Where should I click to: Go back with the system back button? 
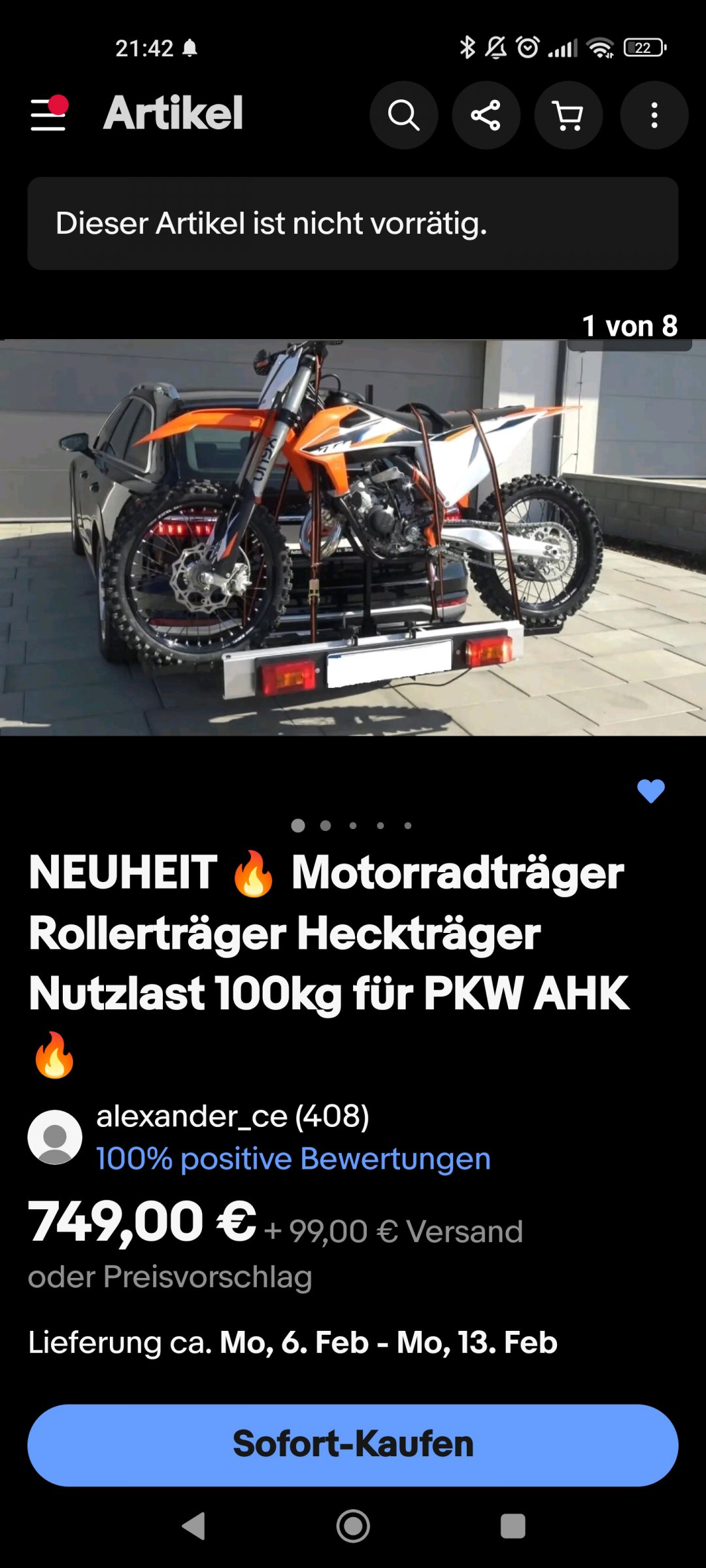pos(193,1526)
